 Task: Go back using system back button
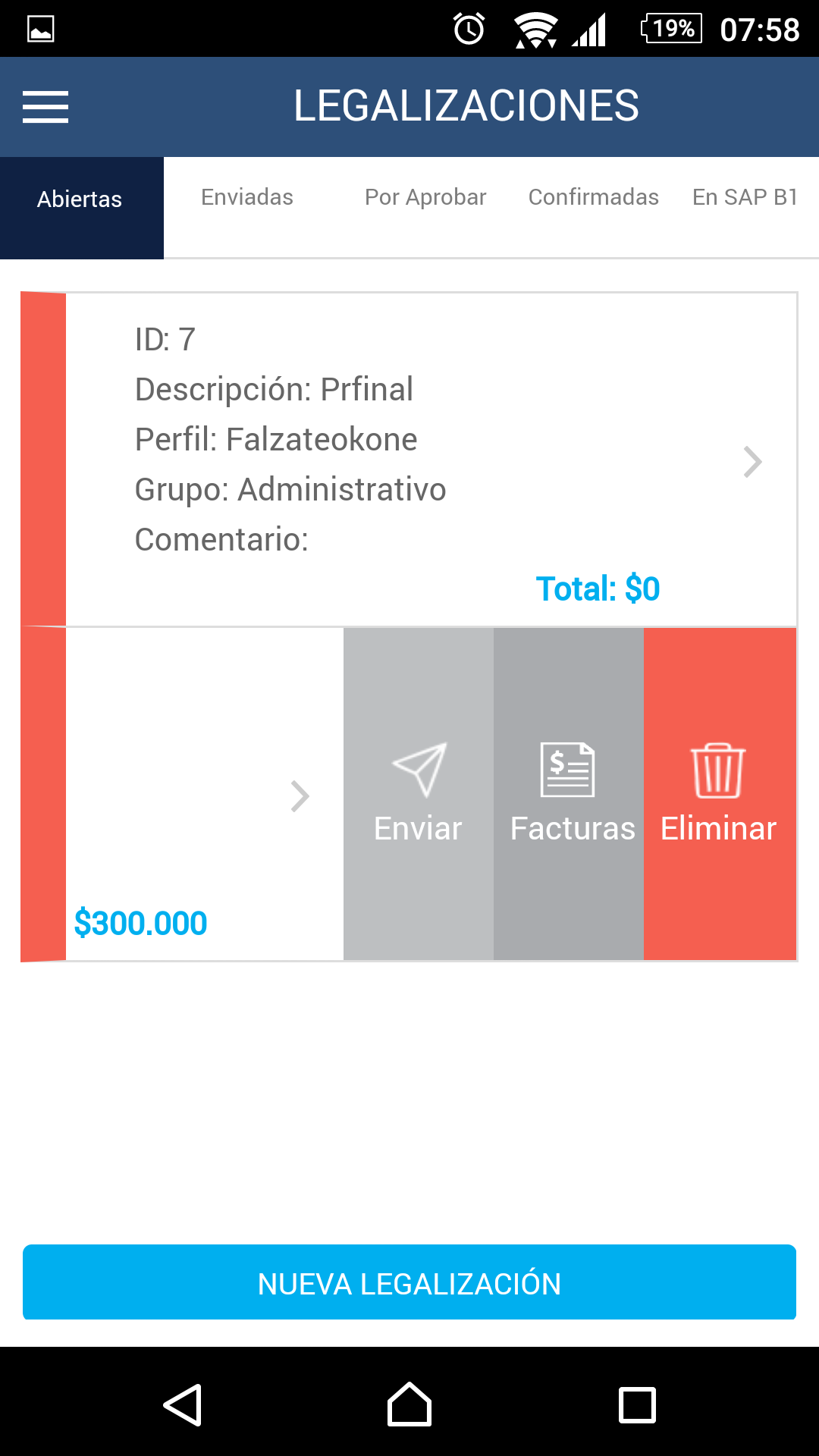[x=183, y=1405]
